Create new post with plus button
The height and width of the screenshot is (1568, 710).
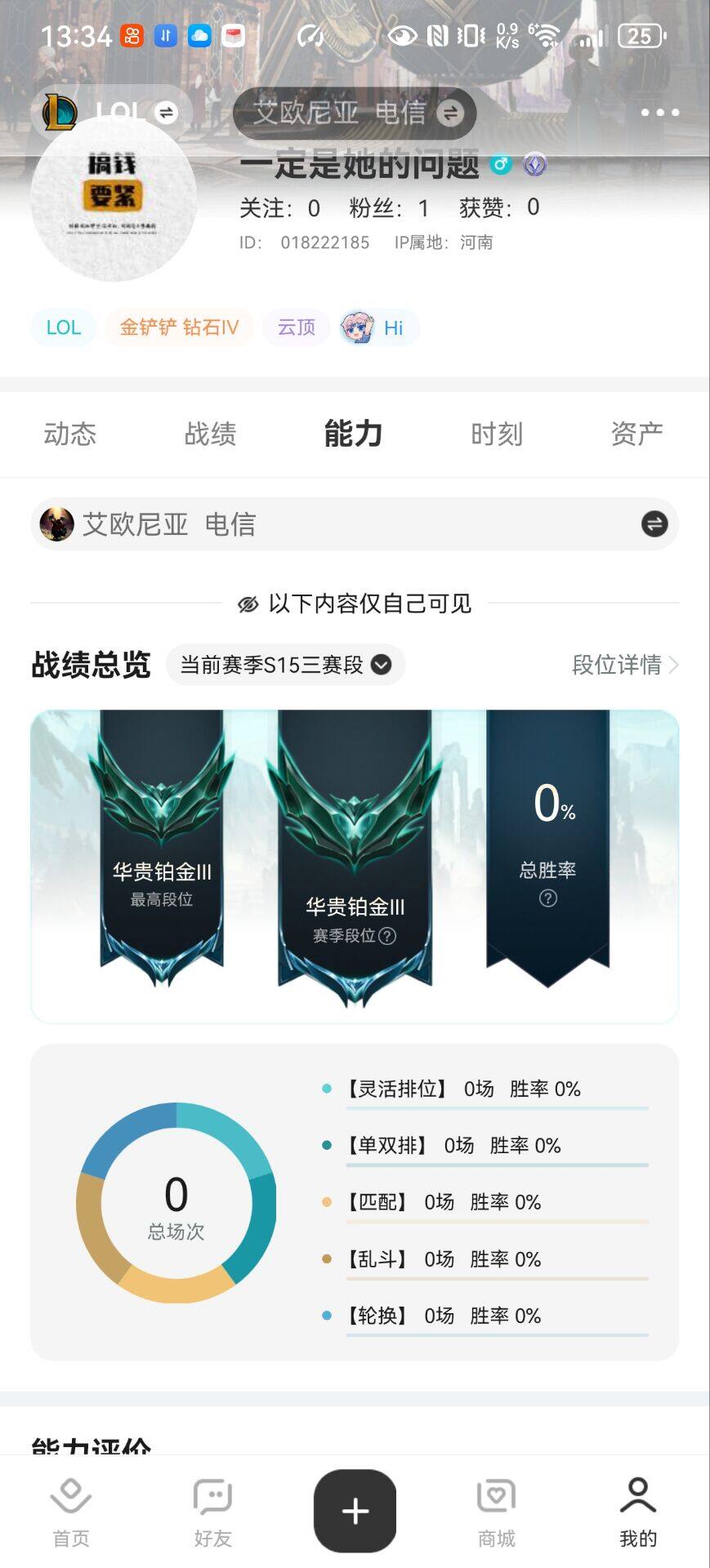point(355,1511)
